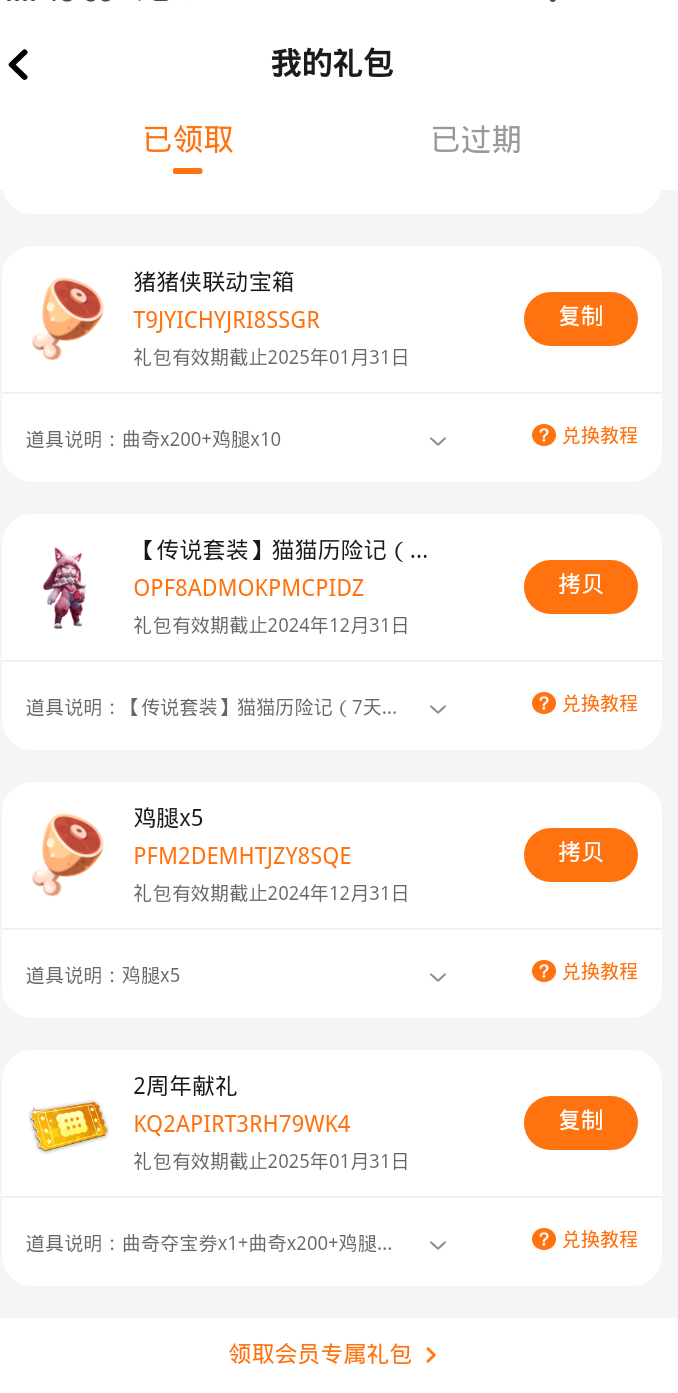The image size is (678, 1393).
Task: Open 兑换教程 for 猫猫历险记
Action: (x=585, y=704)
